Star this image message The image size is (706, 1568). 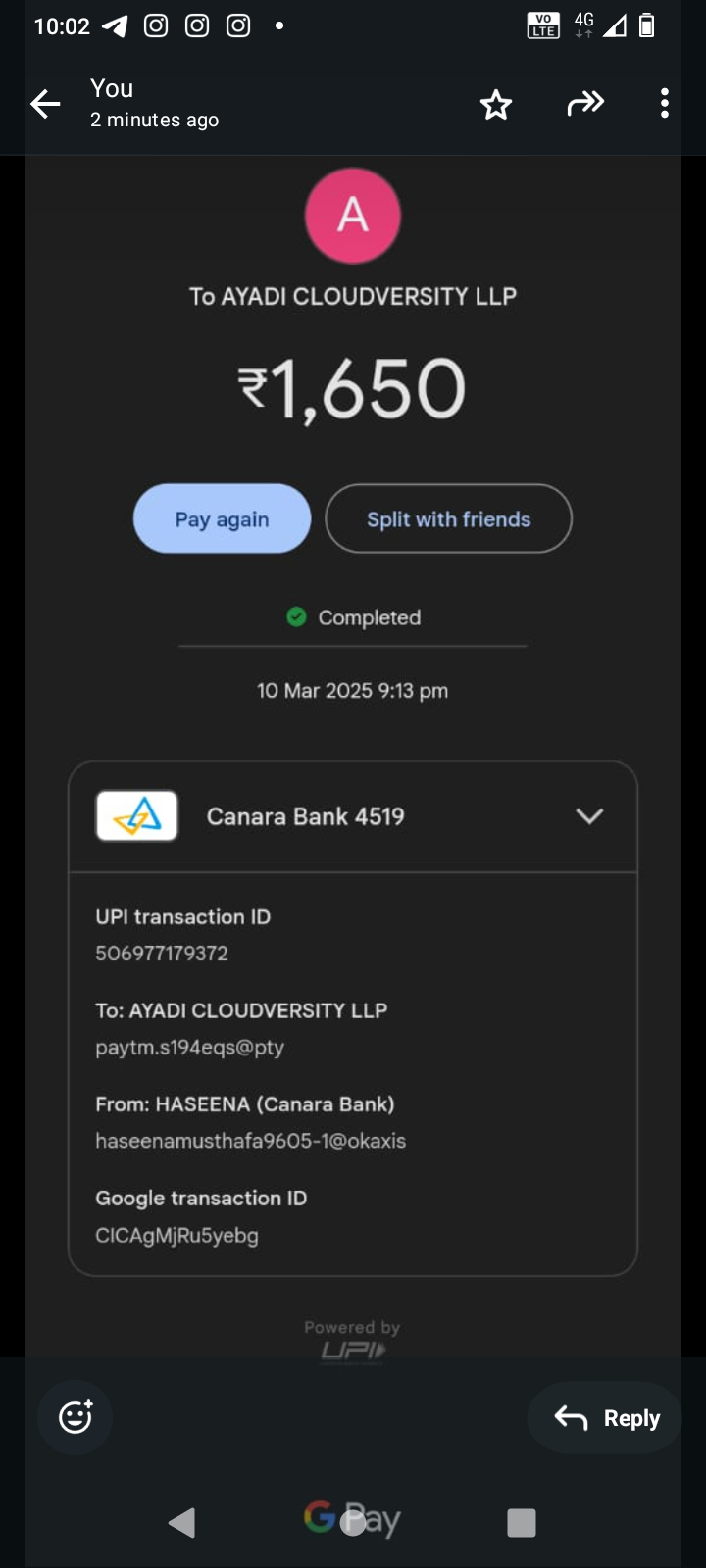pyautogui.click(x=496, y=104)
